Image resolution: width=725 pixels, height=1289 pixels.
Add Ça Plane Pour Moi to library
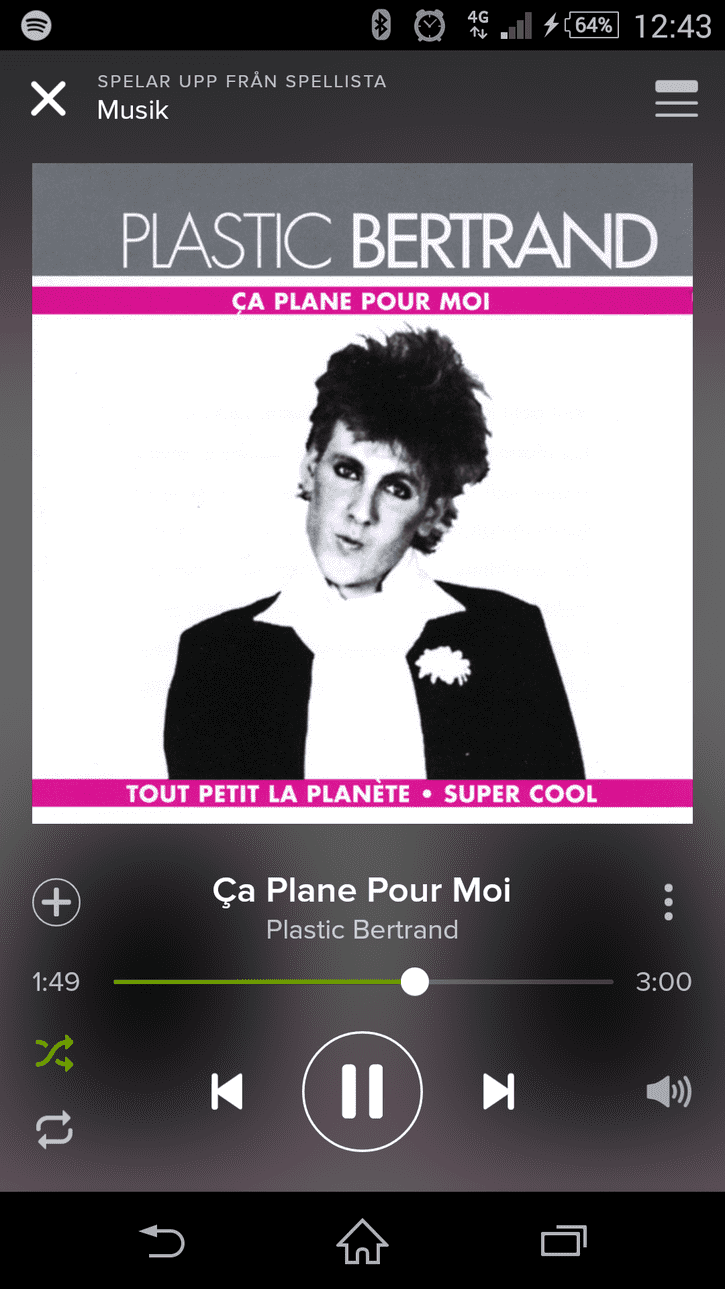point(56,903)
